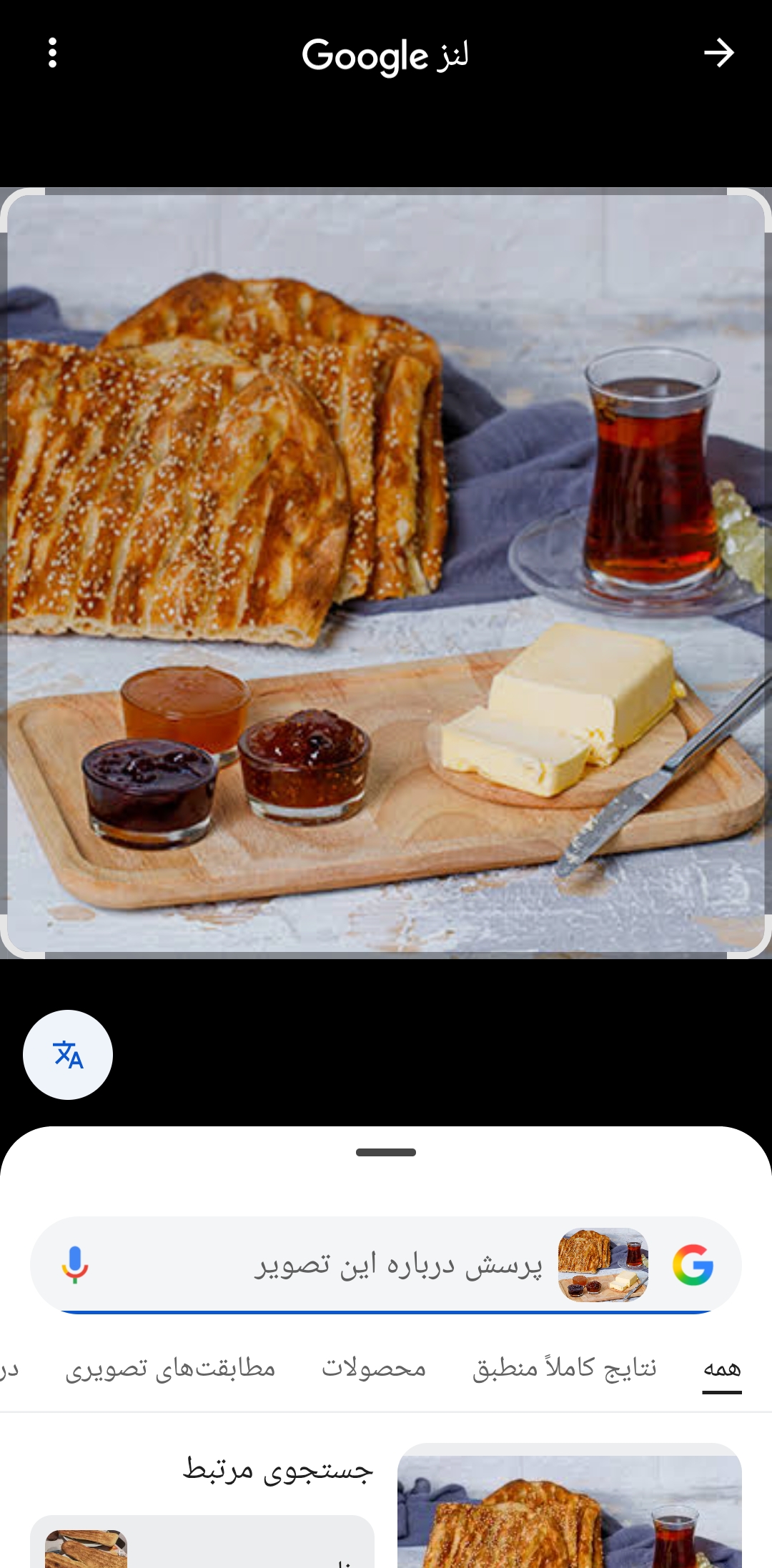This screenshot has width=772, height=1568.
Task: Start voice search with the microphone
Action: point(75,1265)
